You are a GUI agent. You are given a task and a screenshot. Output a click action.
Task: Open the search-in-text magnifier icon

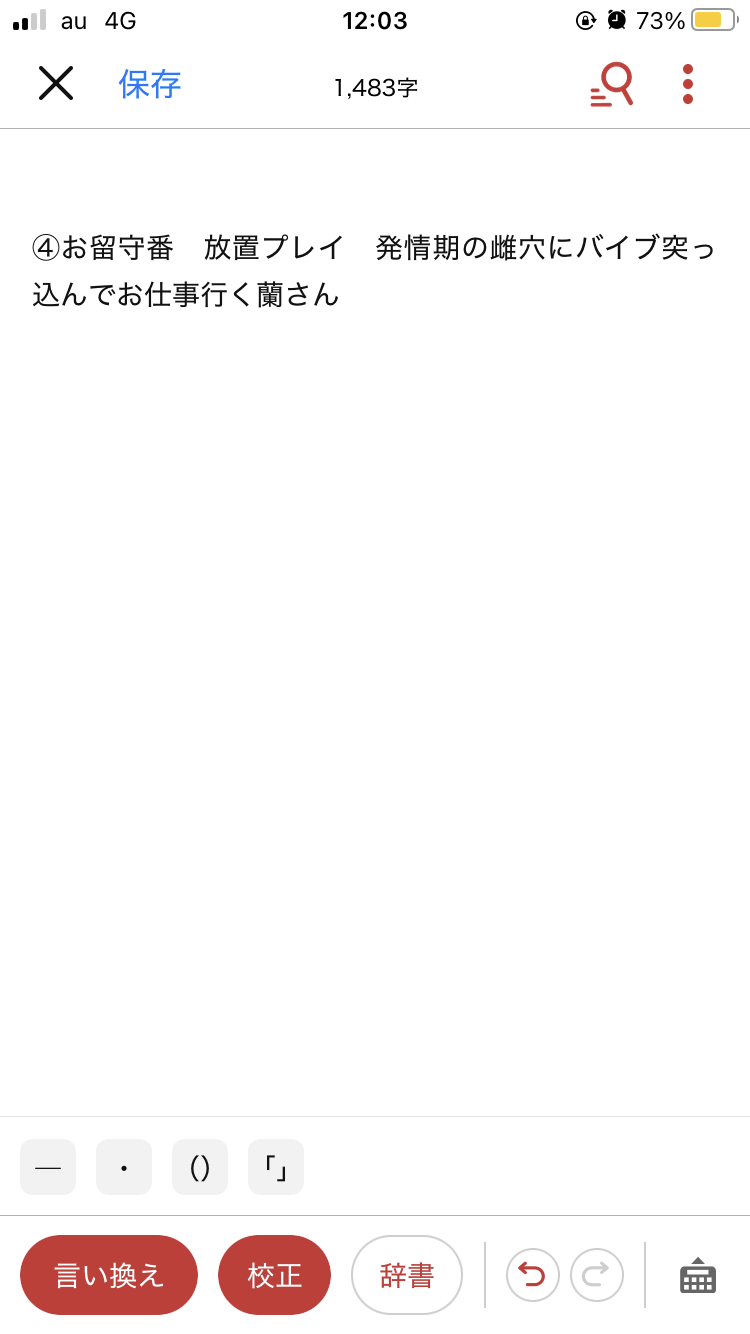(x=612, y=84)
